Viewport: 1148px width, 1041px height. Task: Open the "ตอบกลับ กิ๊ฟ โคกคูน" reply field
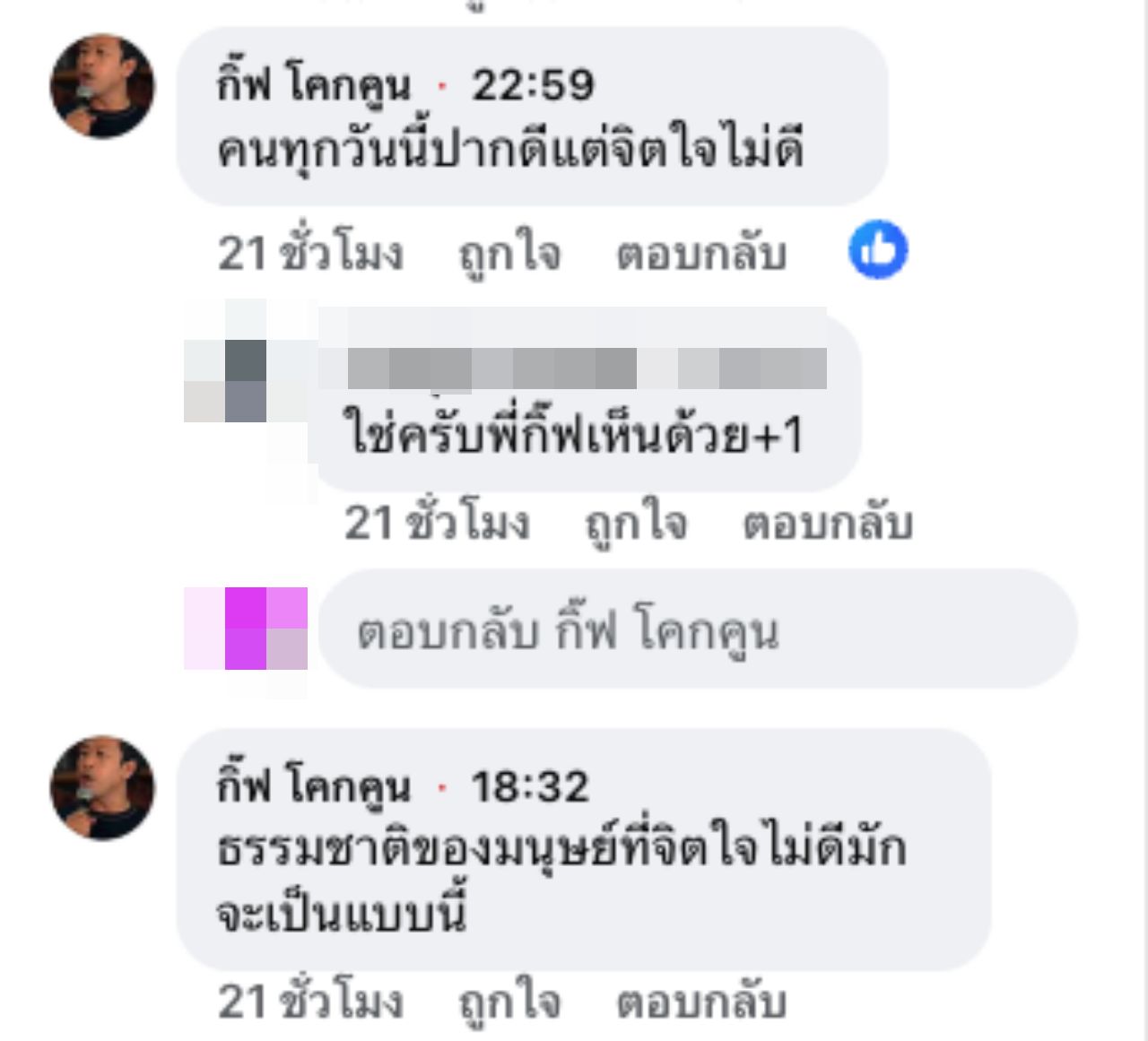click(x=697, y=630)
